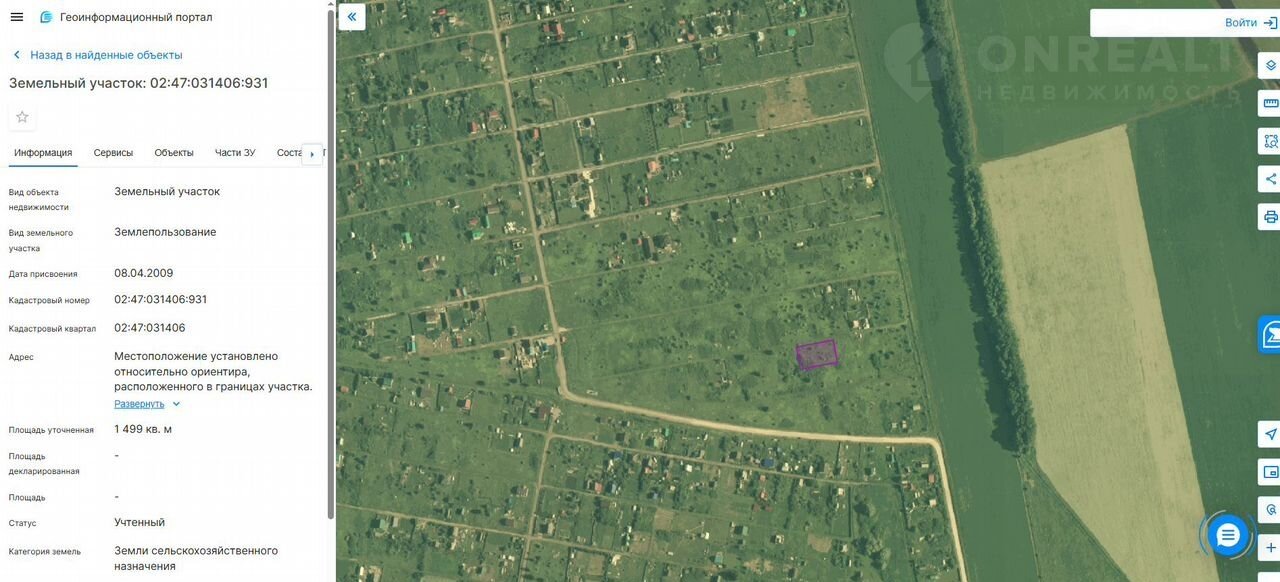Switch to the Сервисы tab
Viewport: 1280px width, 582px height.
click(113, 153)
